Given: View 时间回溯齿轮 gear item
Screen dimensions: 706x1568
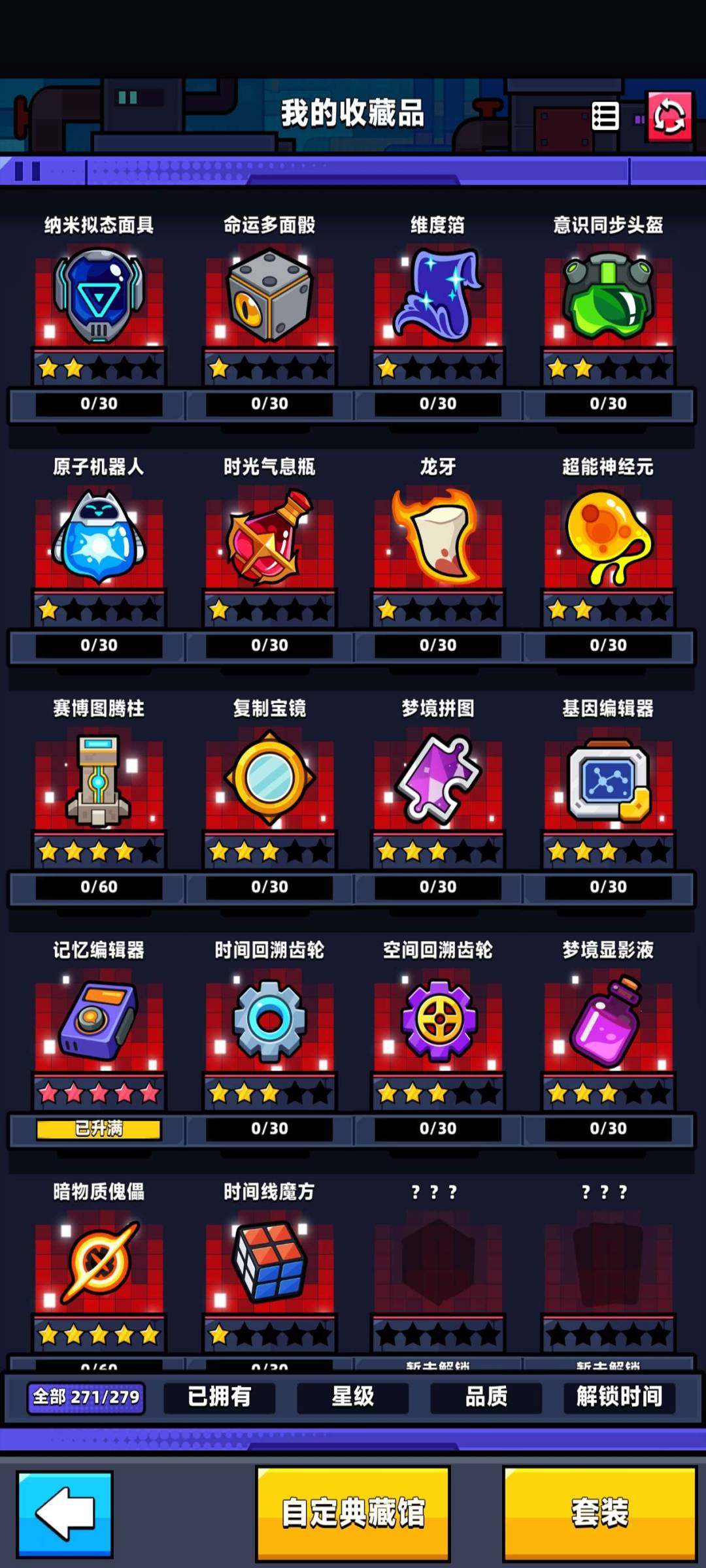Looking at the screenshot, I should [269, 1022].
